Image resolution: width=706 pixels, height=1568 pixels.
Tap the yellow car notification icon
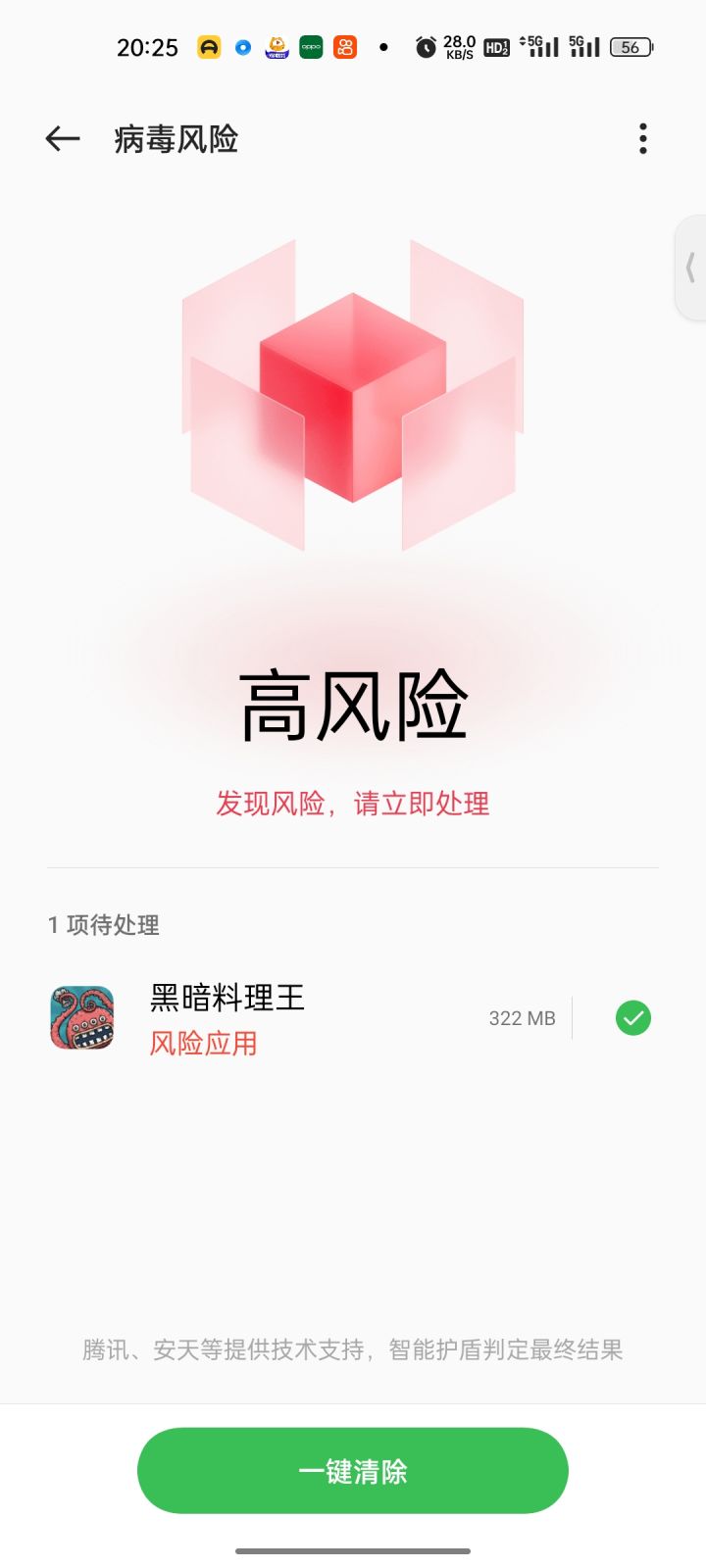tap(209, 45)
